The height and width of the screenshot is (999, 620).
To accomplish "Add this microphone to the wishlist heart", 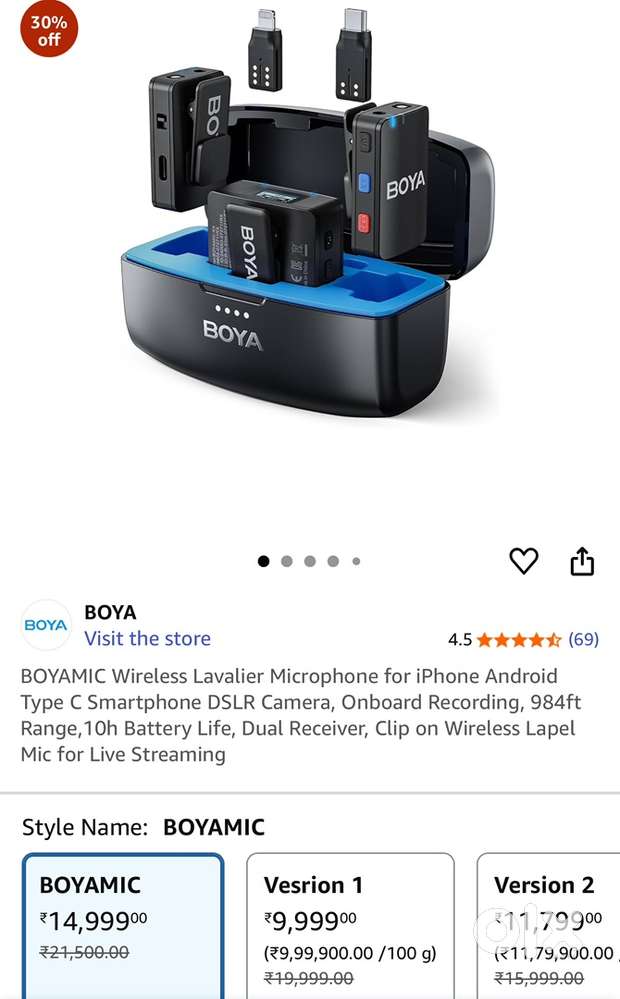I will [x=524, y=562].
